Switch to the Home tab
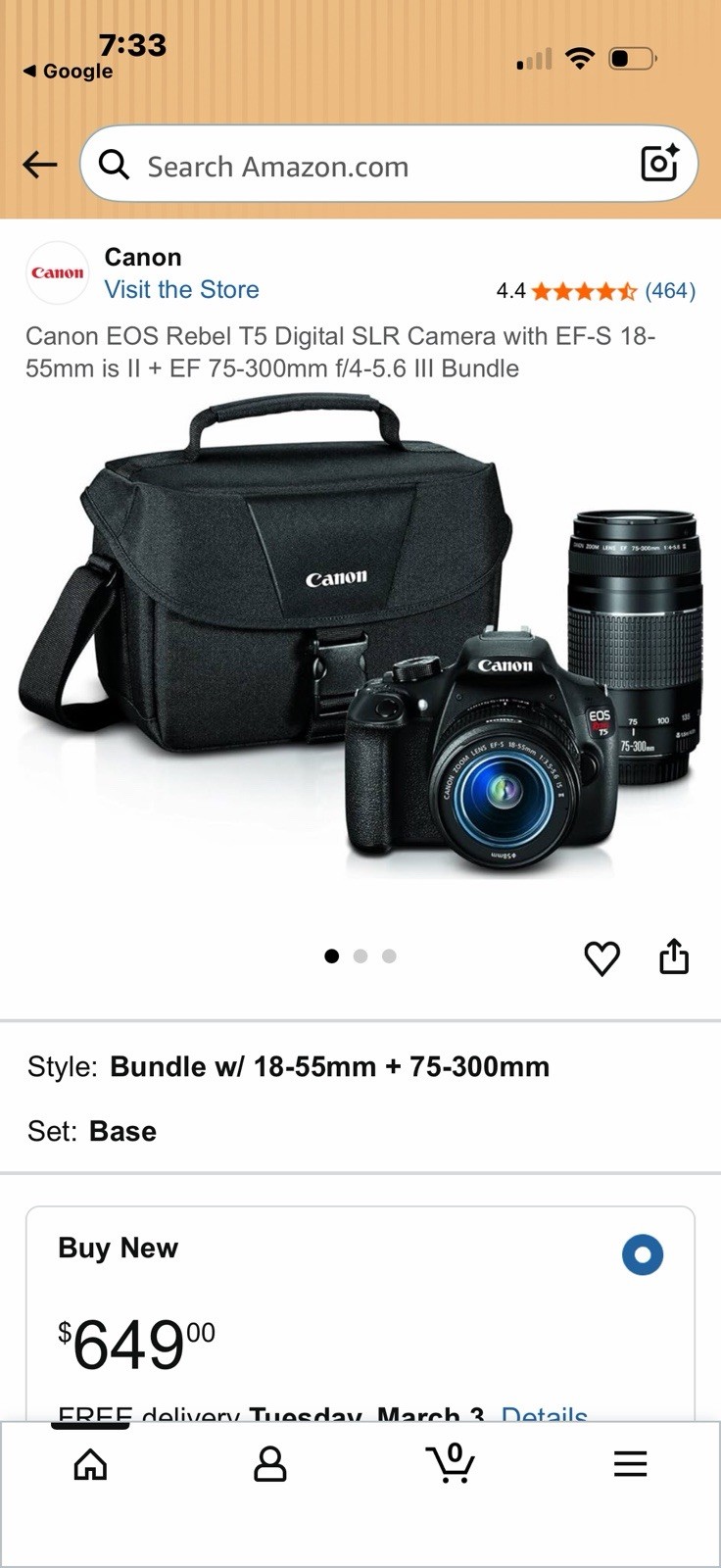This screenshot has height=1568, width=721. pyautogui.click(x=90, y=1464)
